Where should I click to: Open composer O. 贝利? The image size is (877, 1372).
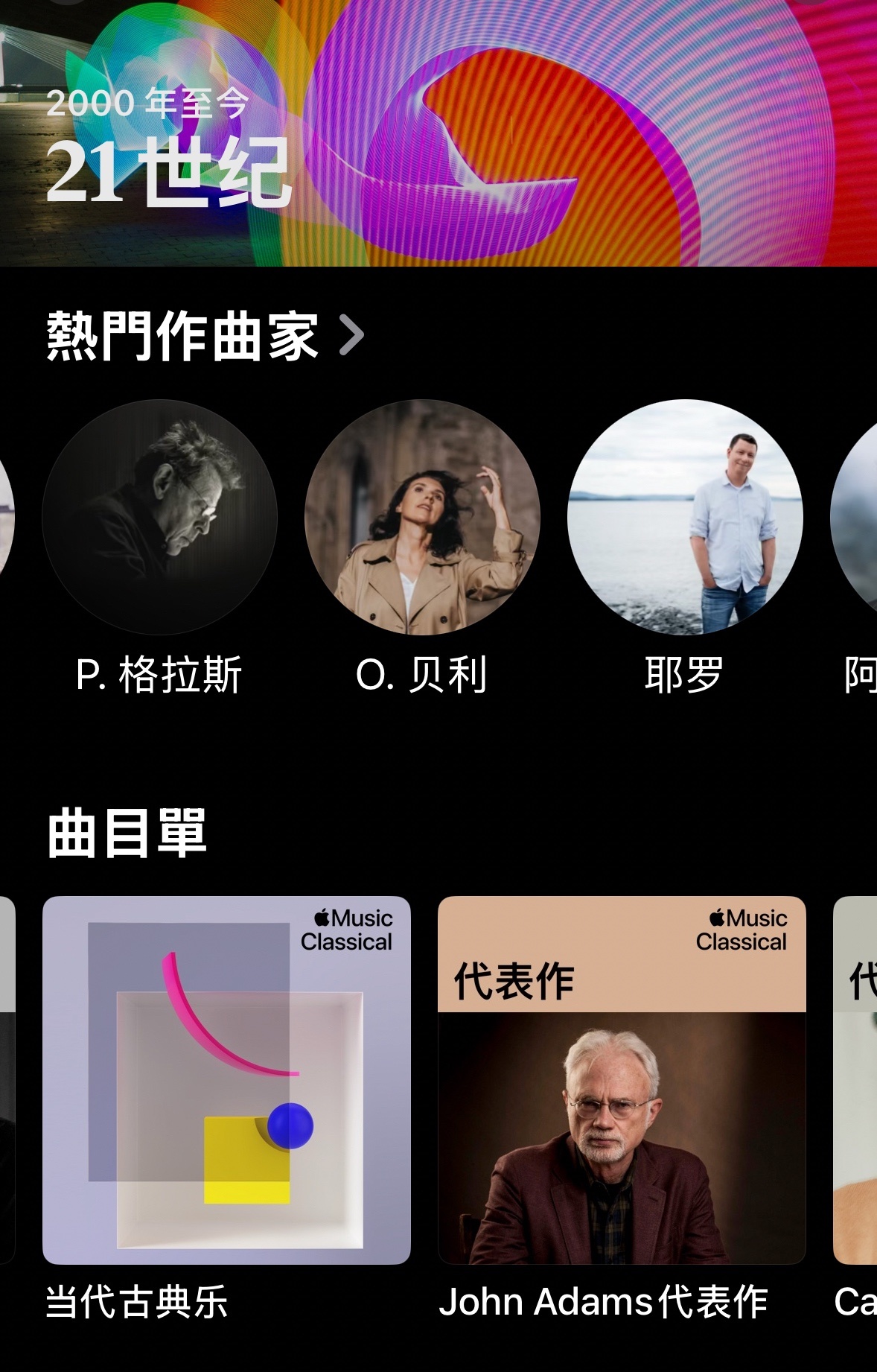422,518
